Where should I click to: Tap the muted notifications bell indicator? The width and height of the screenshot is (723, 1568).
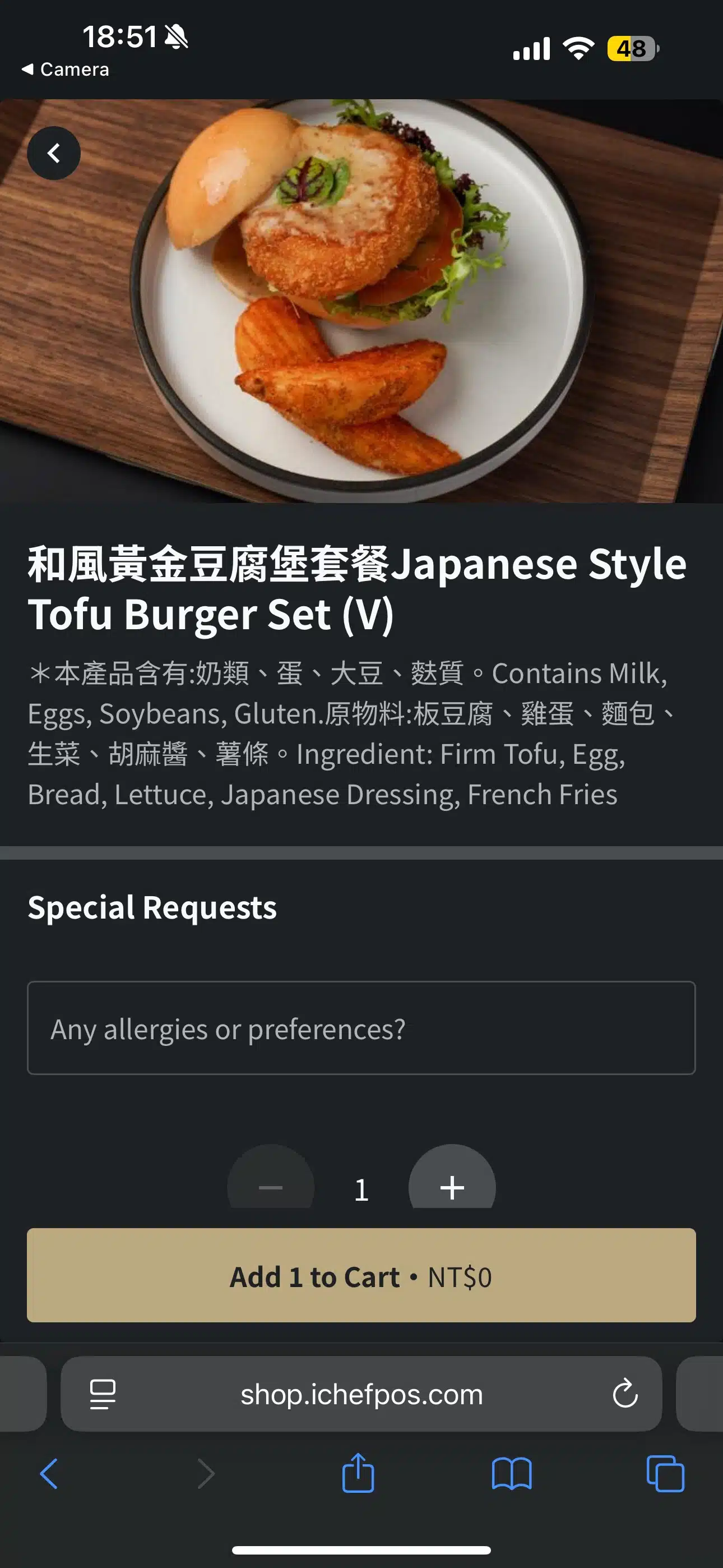[175, 36]
